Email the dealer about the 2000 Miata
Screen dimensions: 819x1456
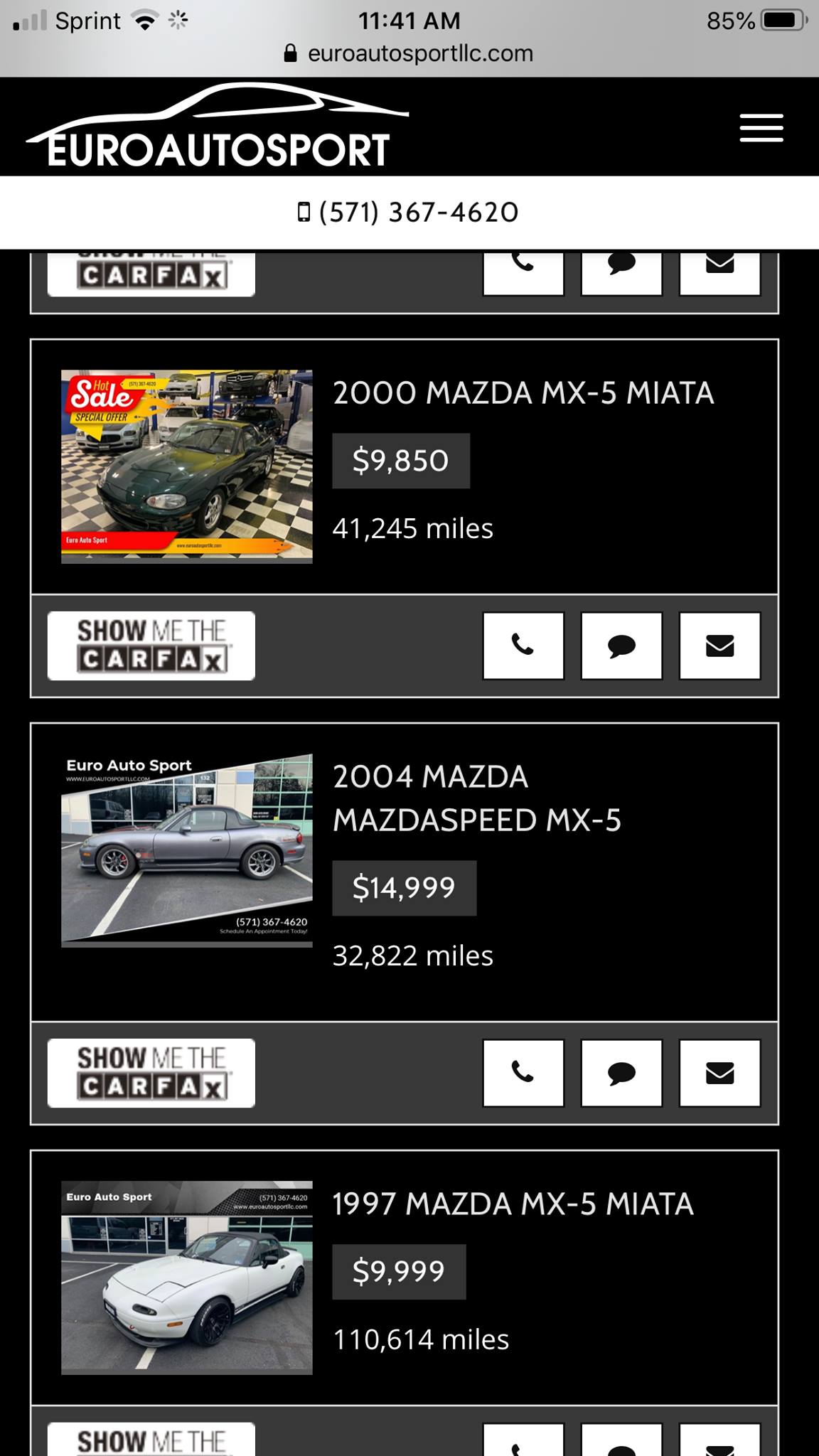click(719, 646)
